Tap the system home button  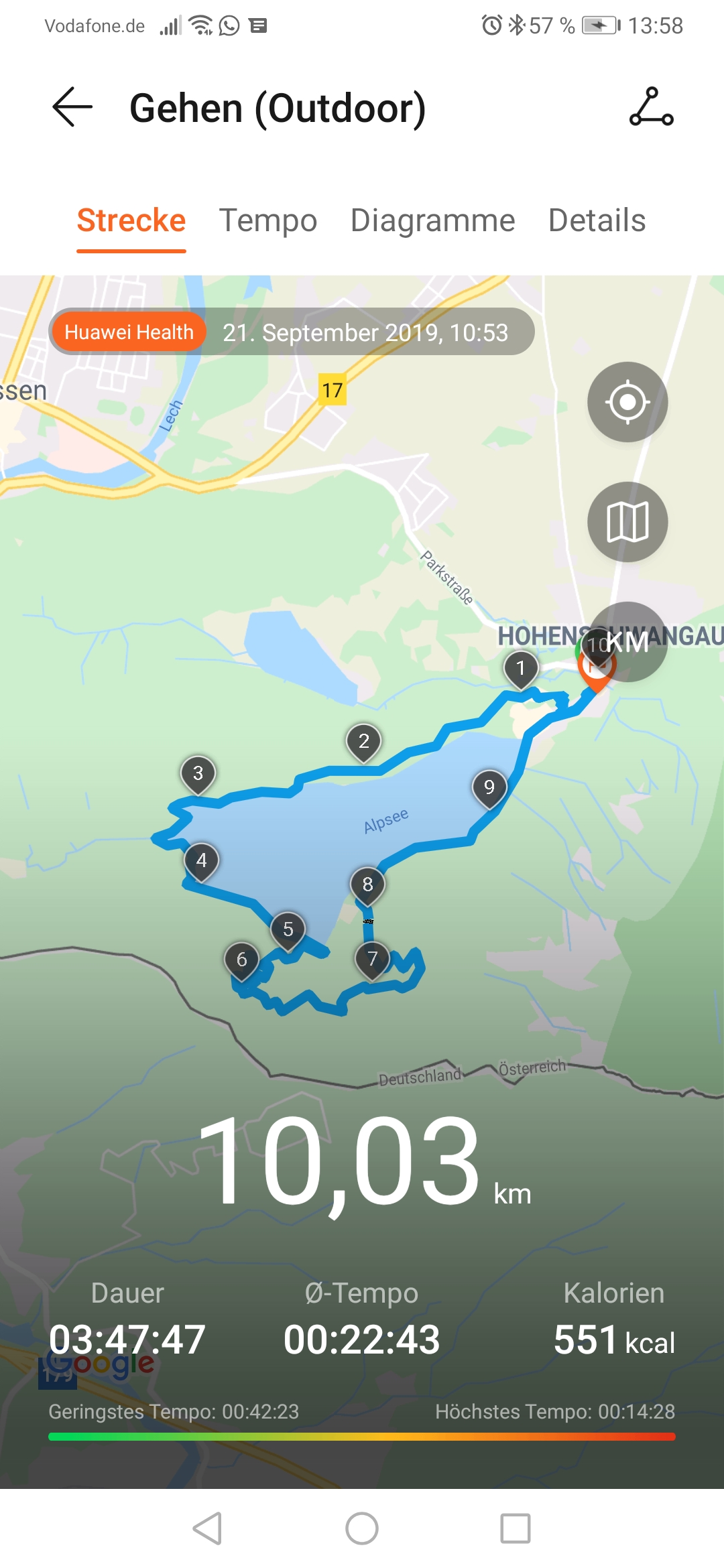362,1528
